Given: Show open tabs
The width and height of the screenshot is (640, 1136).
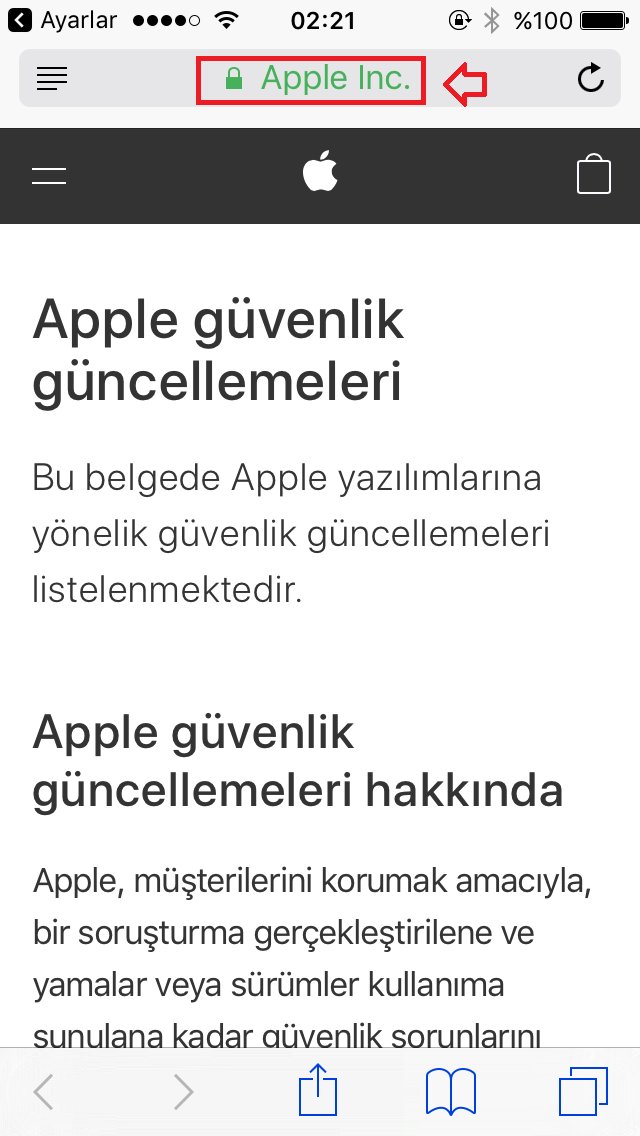Looking at the screenshot, I should 583,1091.
